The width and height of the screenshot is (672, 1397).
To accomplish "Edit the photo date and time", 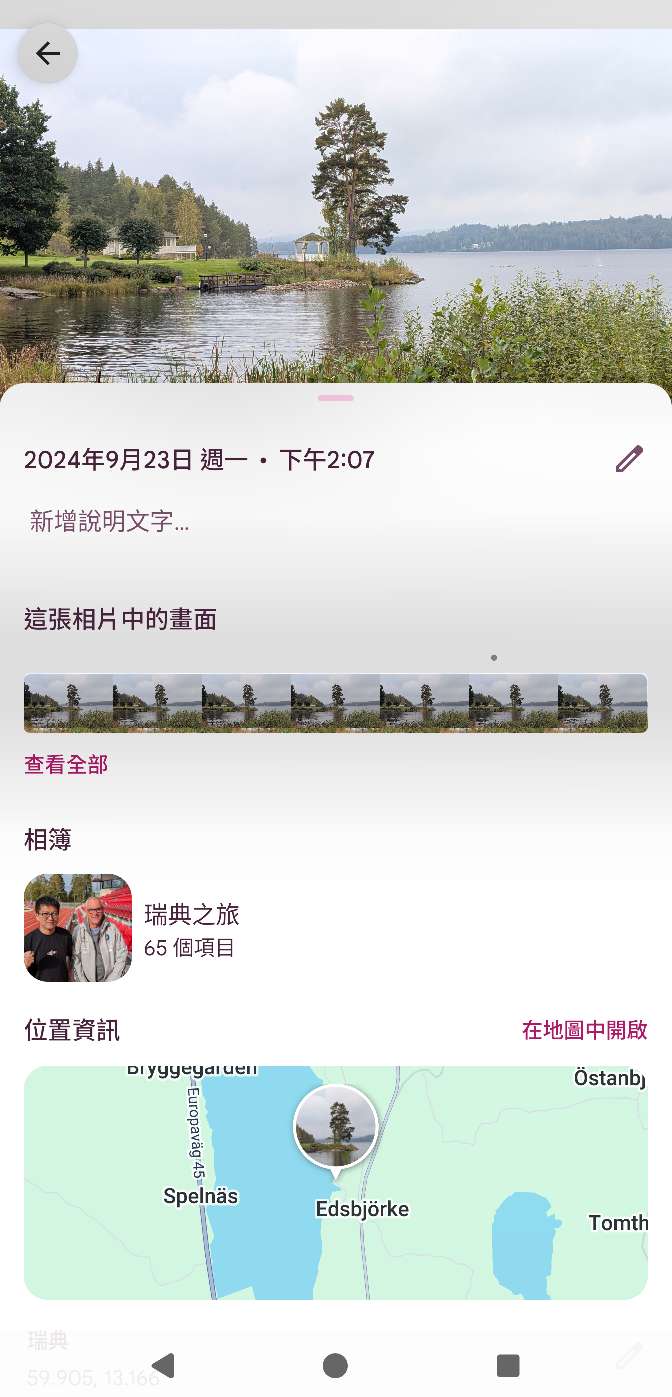I will [628, 459].
